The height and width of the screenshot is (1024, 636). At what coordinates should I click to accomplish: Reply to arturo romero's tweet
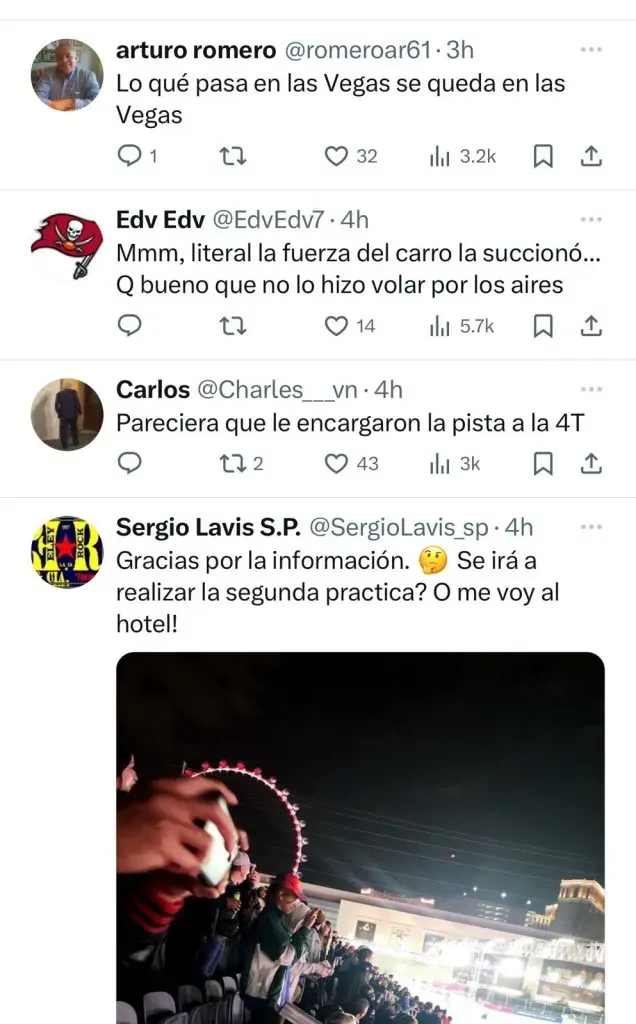130,156
